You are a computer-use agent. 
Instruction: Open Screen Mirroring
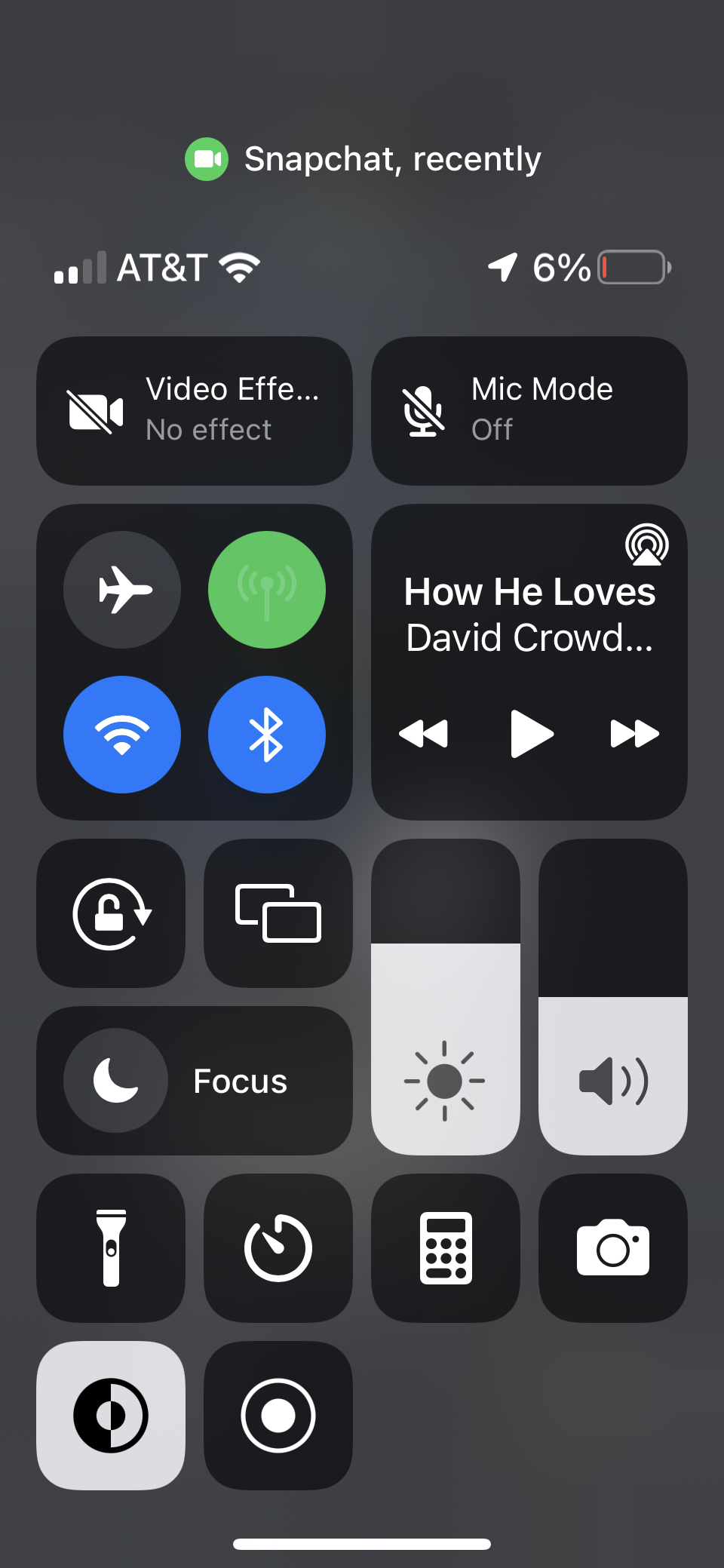[278, 913]
